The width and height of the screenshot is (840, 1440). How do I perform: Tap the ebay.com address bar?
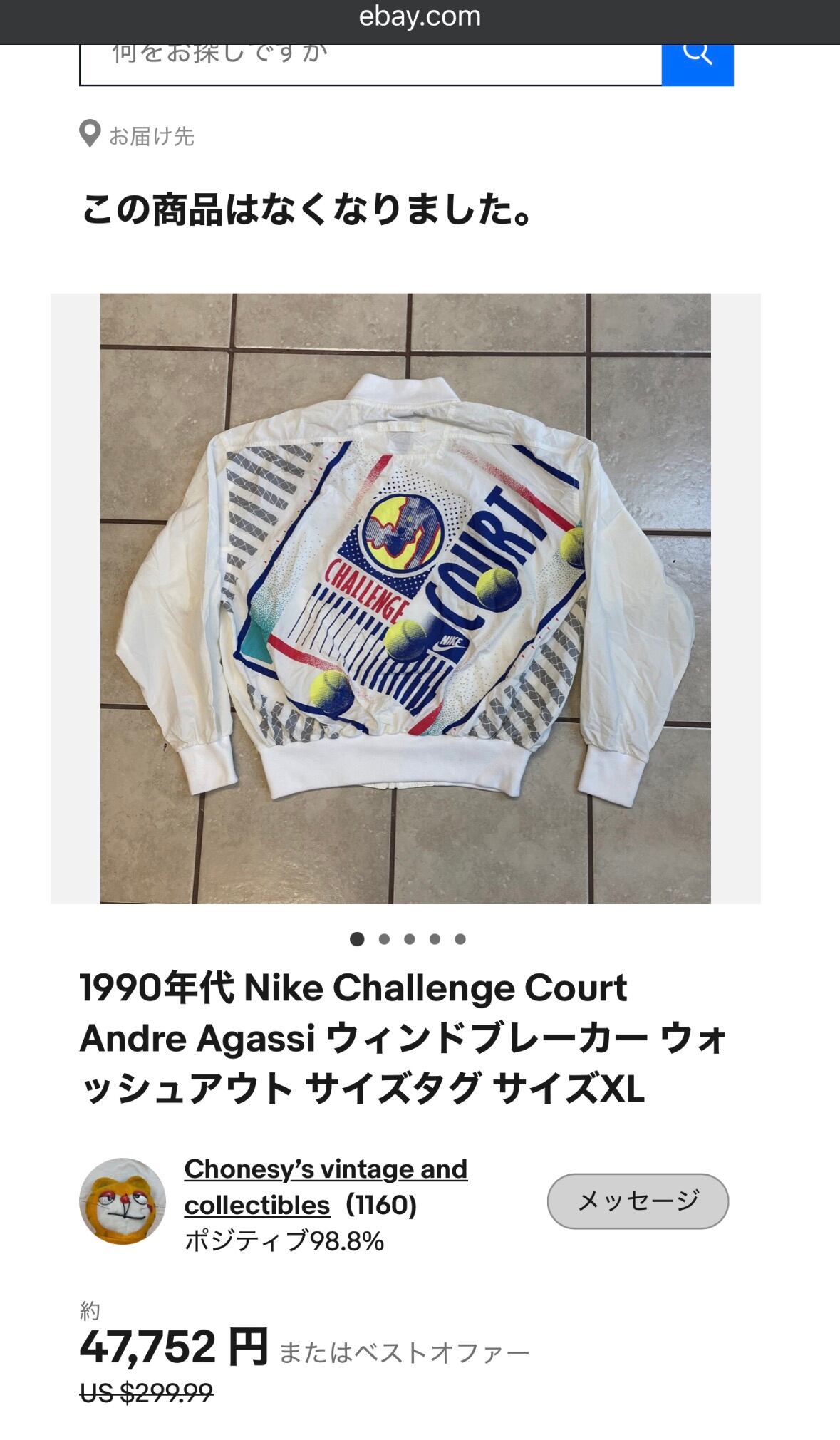tap(420, 17)
